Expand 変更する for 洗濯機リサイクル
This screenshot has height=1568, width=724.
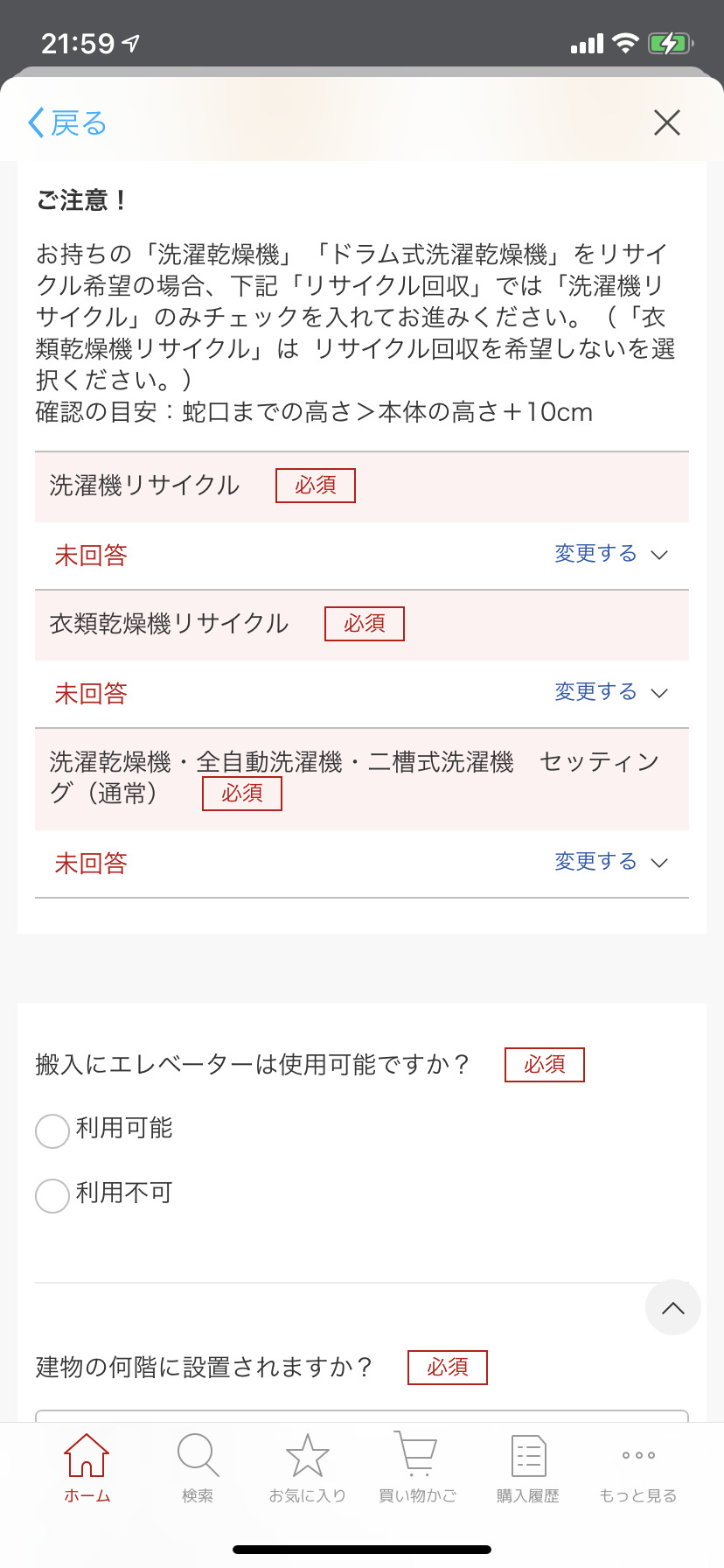tap(611, 554)
